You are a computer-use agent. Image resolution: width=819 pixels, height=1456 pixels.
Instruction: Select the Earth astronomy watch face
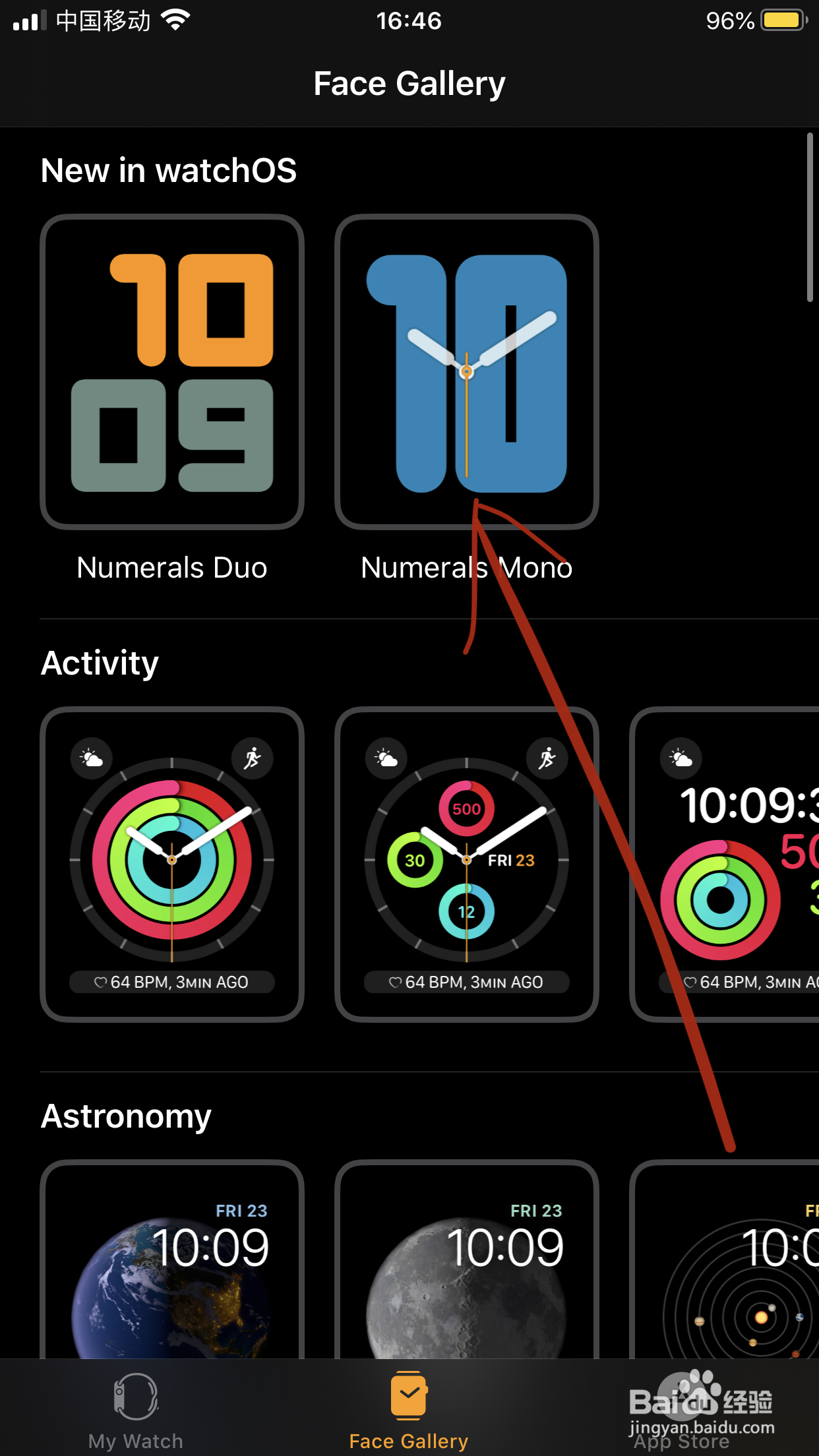pyautogui.click(x=172, y=1286)
